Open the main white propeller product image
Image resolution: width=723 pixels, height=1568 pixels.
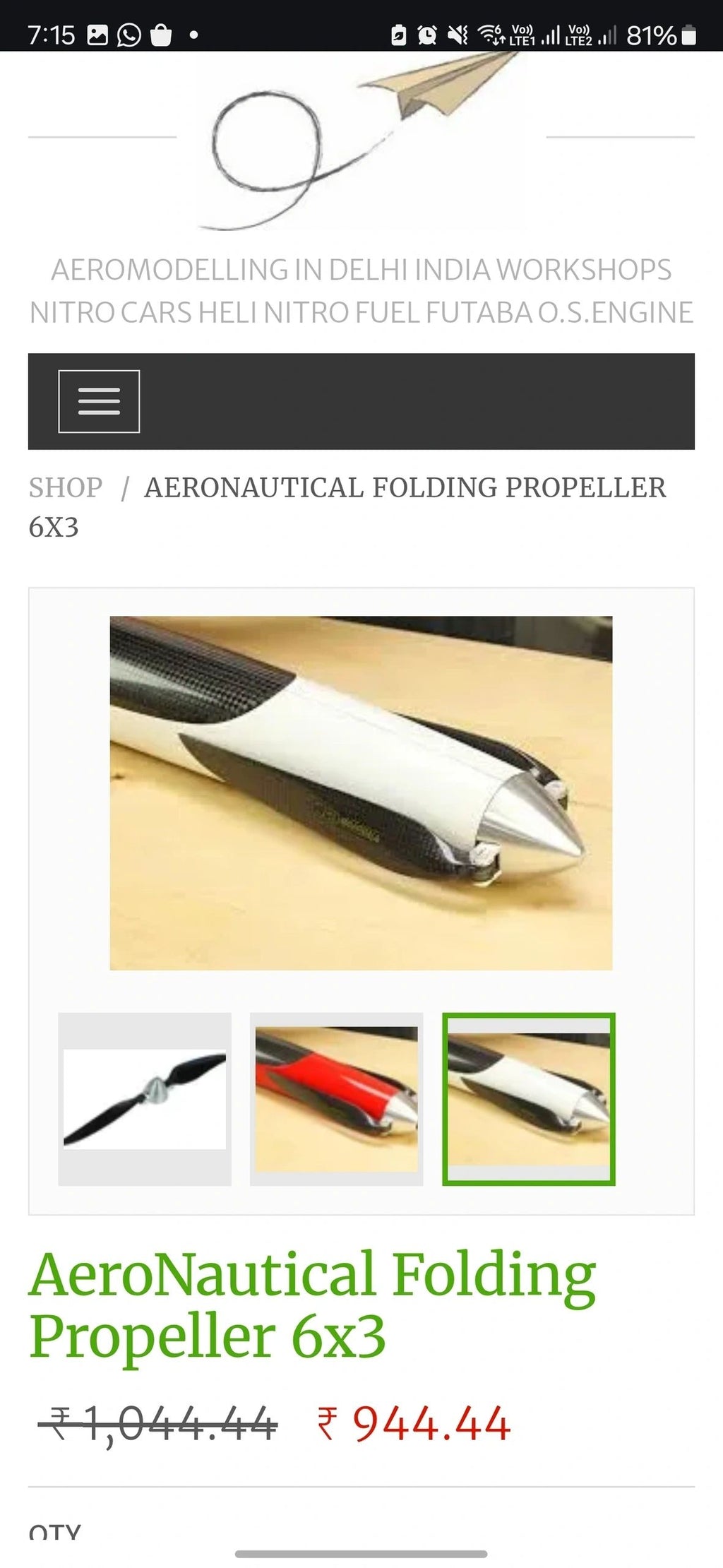pyautogui.click(x=361, y=792)
